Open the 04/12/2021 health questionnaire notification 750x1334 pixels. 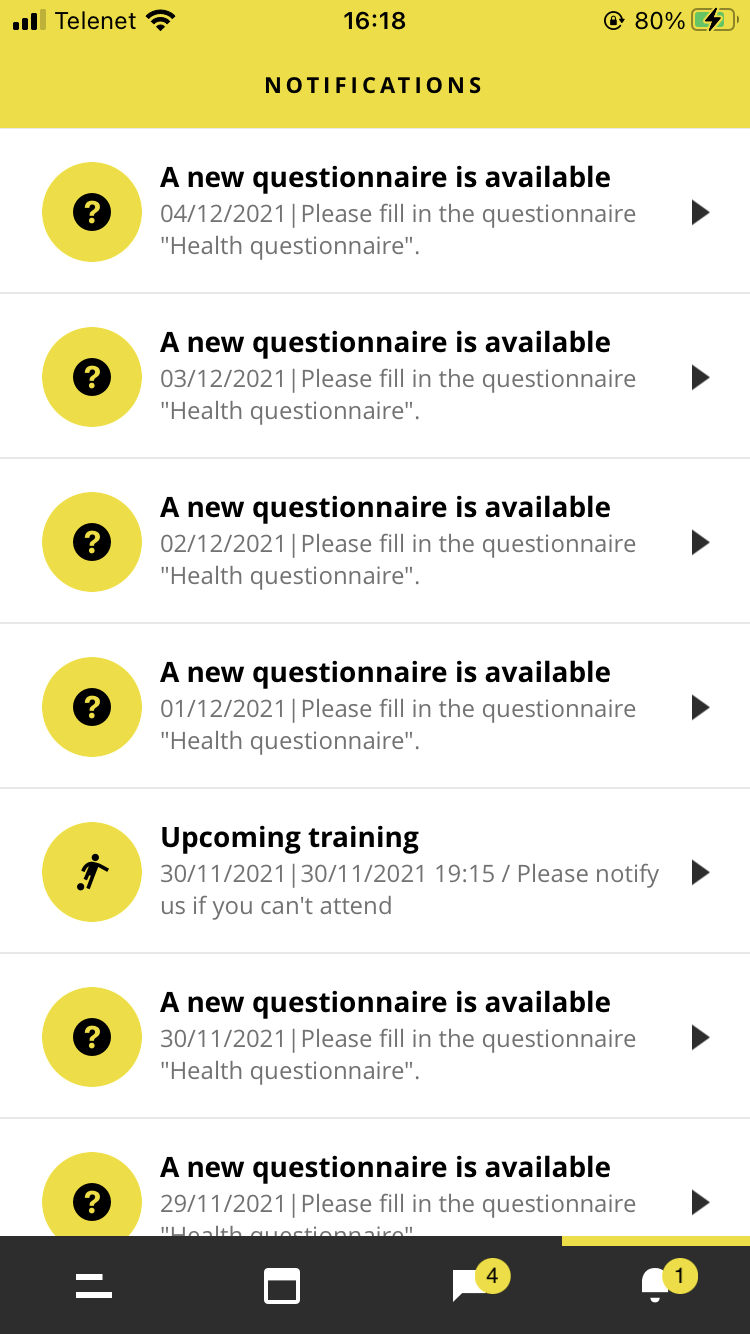pyautogui.click(x=375, y=211)
